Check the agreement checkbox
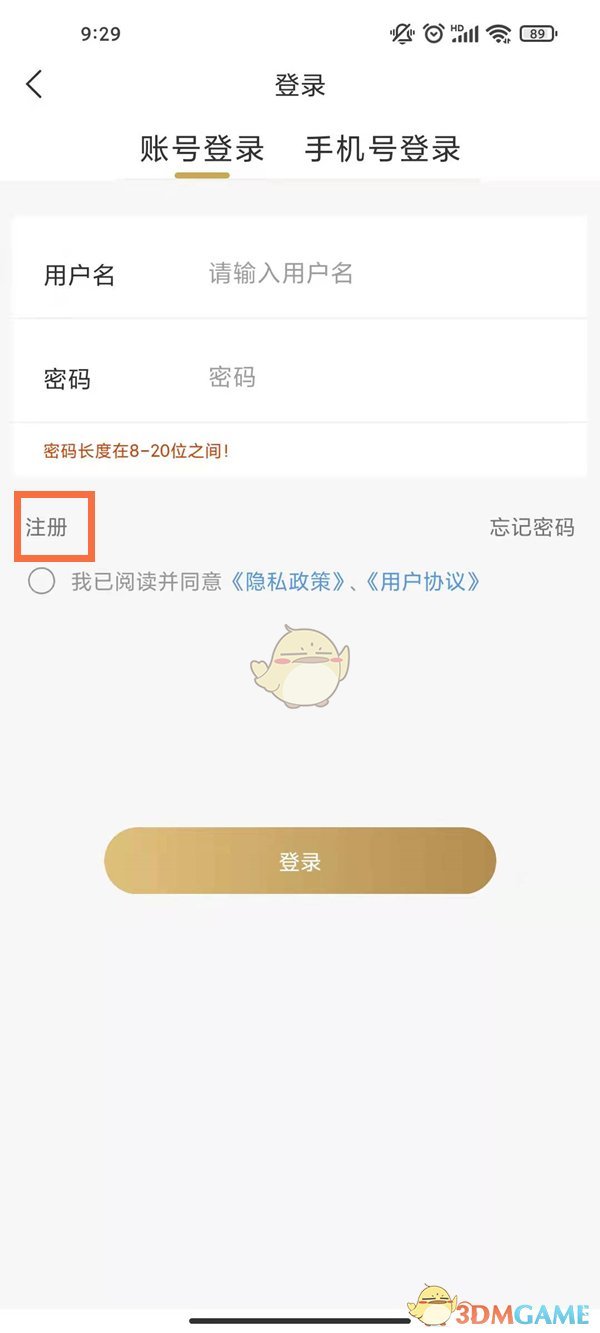This screenshot has height=1333, width=600. 41,581
